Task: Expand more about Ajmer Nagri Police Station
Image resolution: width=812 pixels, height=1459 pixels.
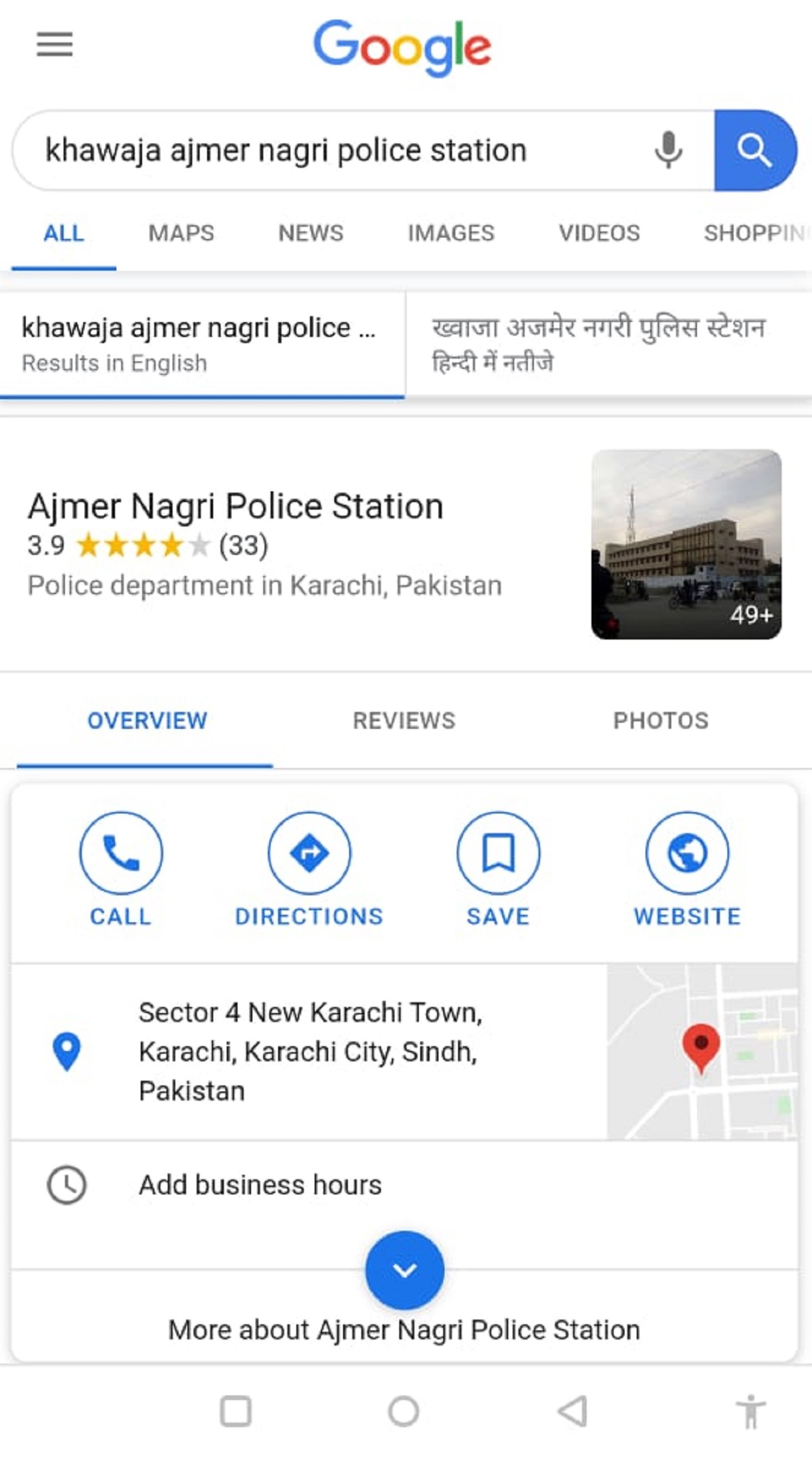Action: coord(405,1271)
